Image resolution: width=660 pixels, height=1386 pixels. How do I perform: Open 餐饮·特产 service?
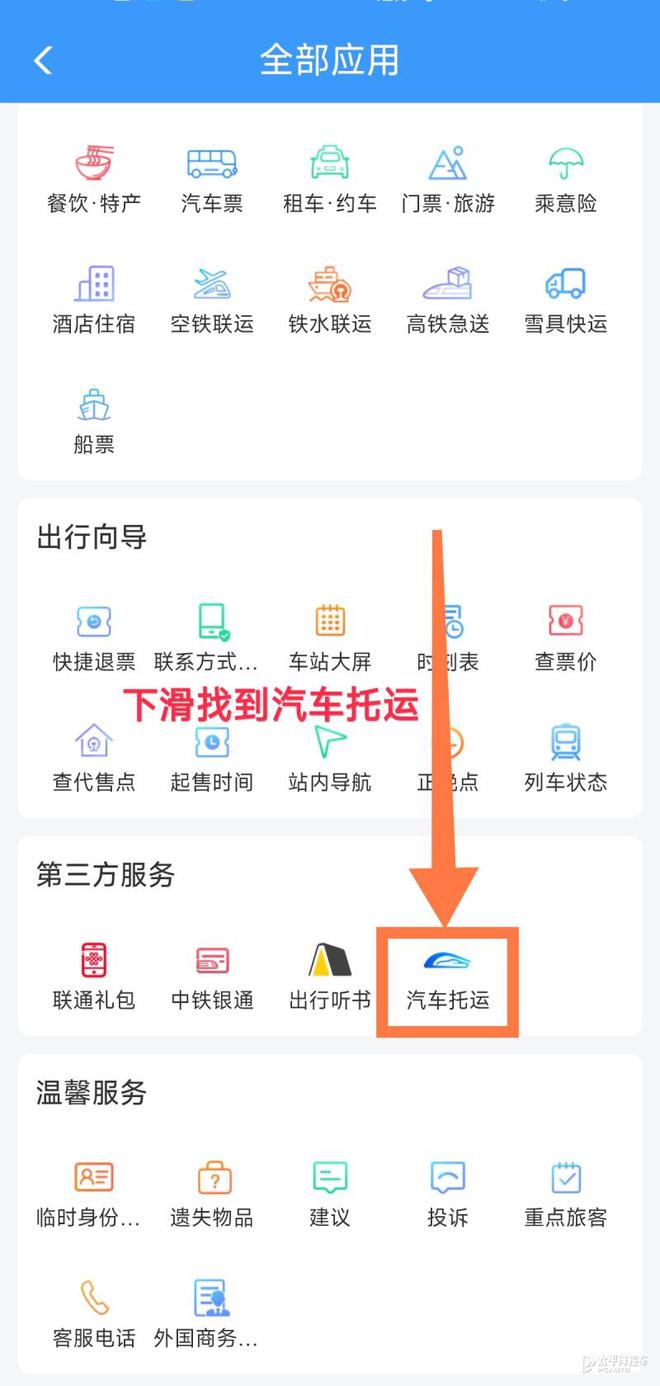click(x=94, y=180)
